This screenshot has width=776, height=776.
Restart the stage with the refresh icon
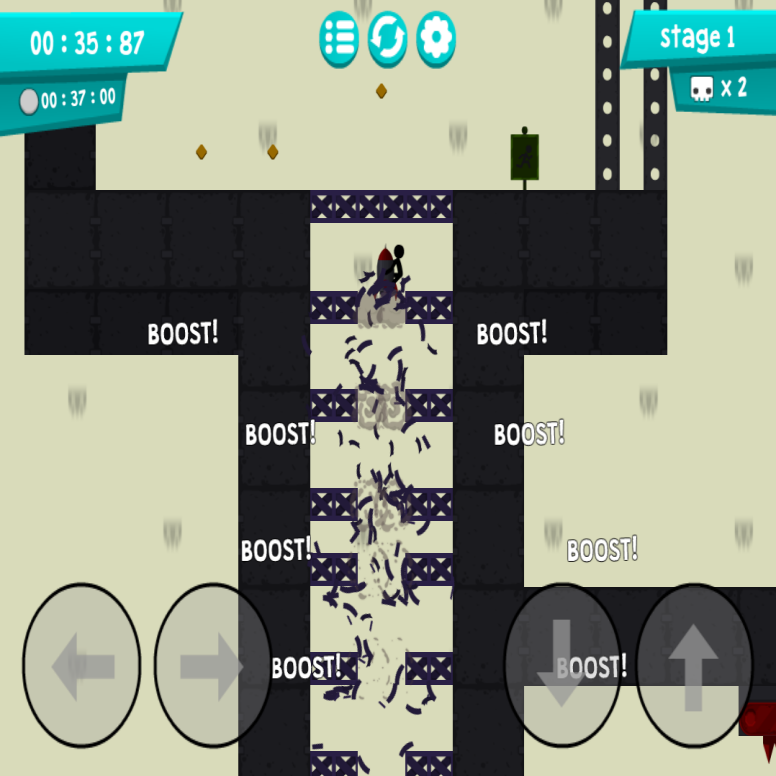(x=388, y=39)
